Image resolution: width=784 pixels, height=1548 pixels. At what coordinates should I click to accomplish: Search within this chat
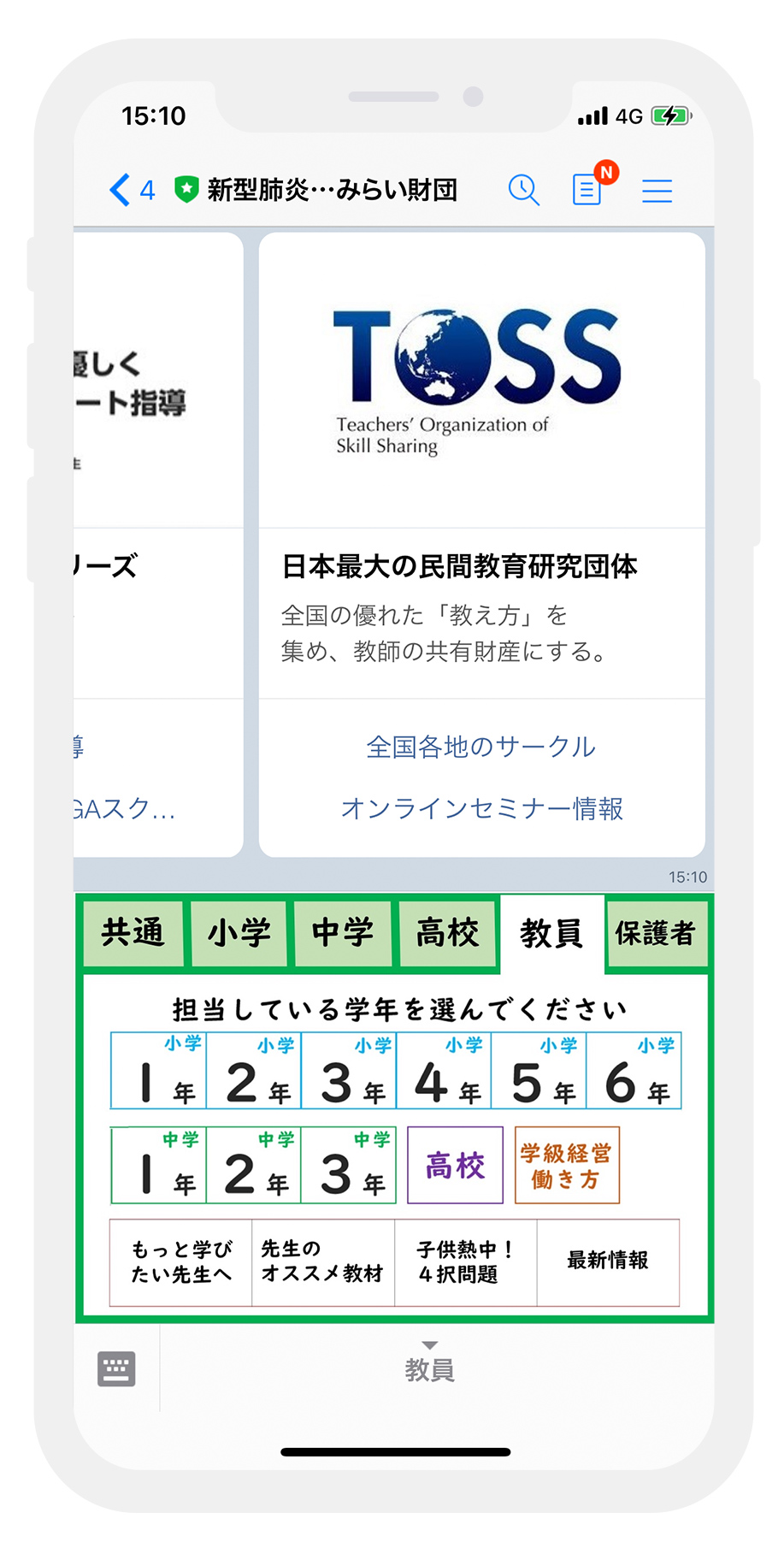coord(523,190)
